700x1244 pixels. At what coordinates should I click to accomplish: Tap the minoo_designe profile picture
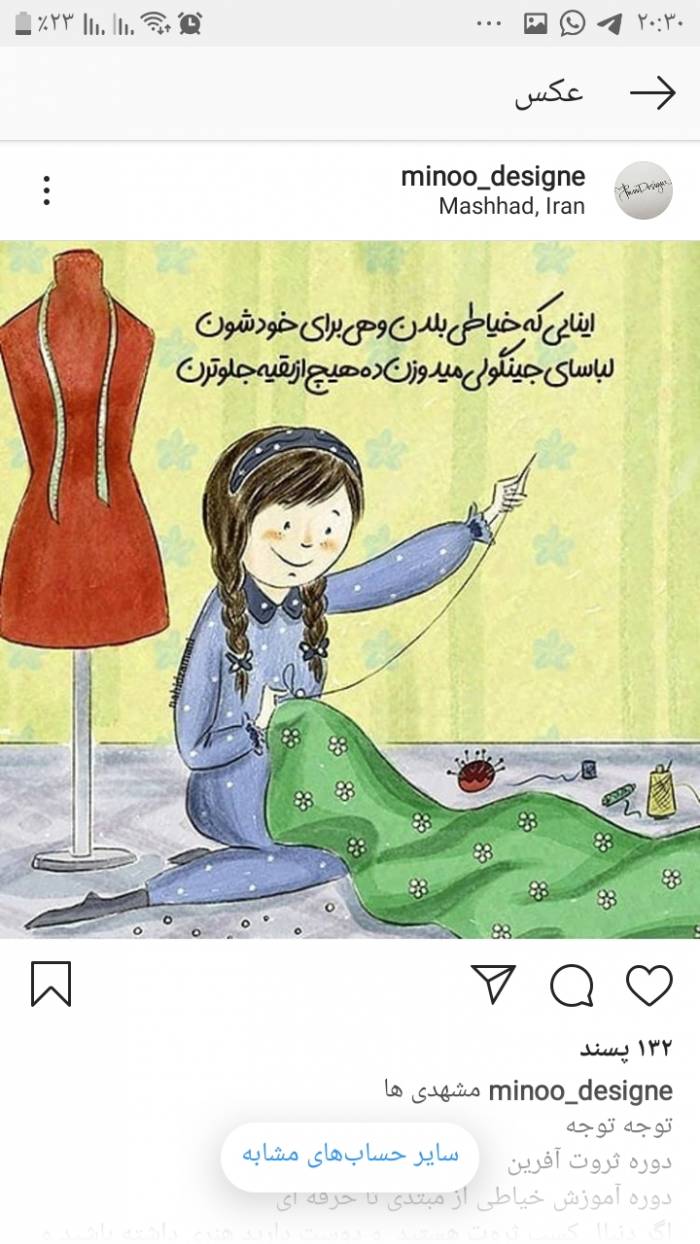pos(642,190)
